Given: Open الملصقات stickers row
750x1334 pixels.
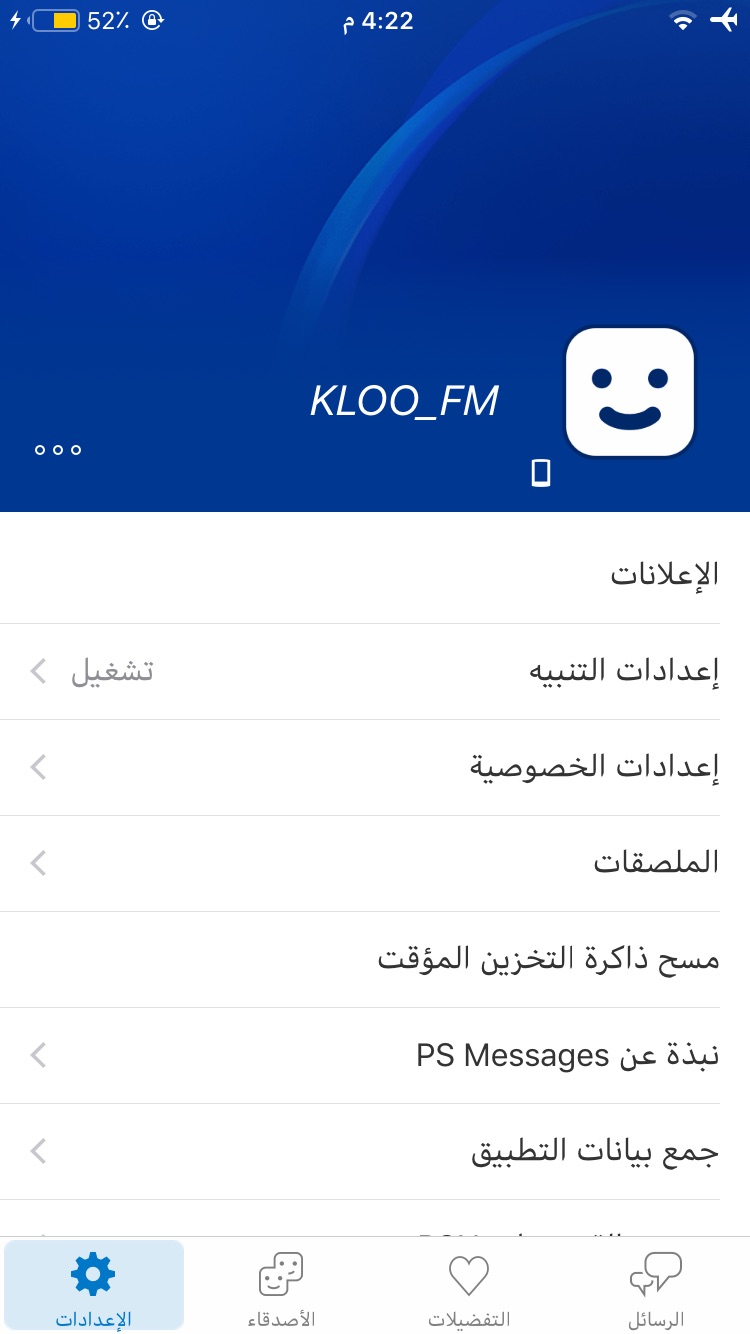Looking at the screenshot, I should click(375, 863).
